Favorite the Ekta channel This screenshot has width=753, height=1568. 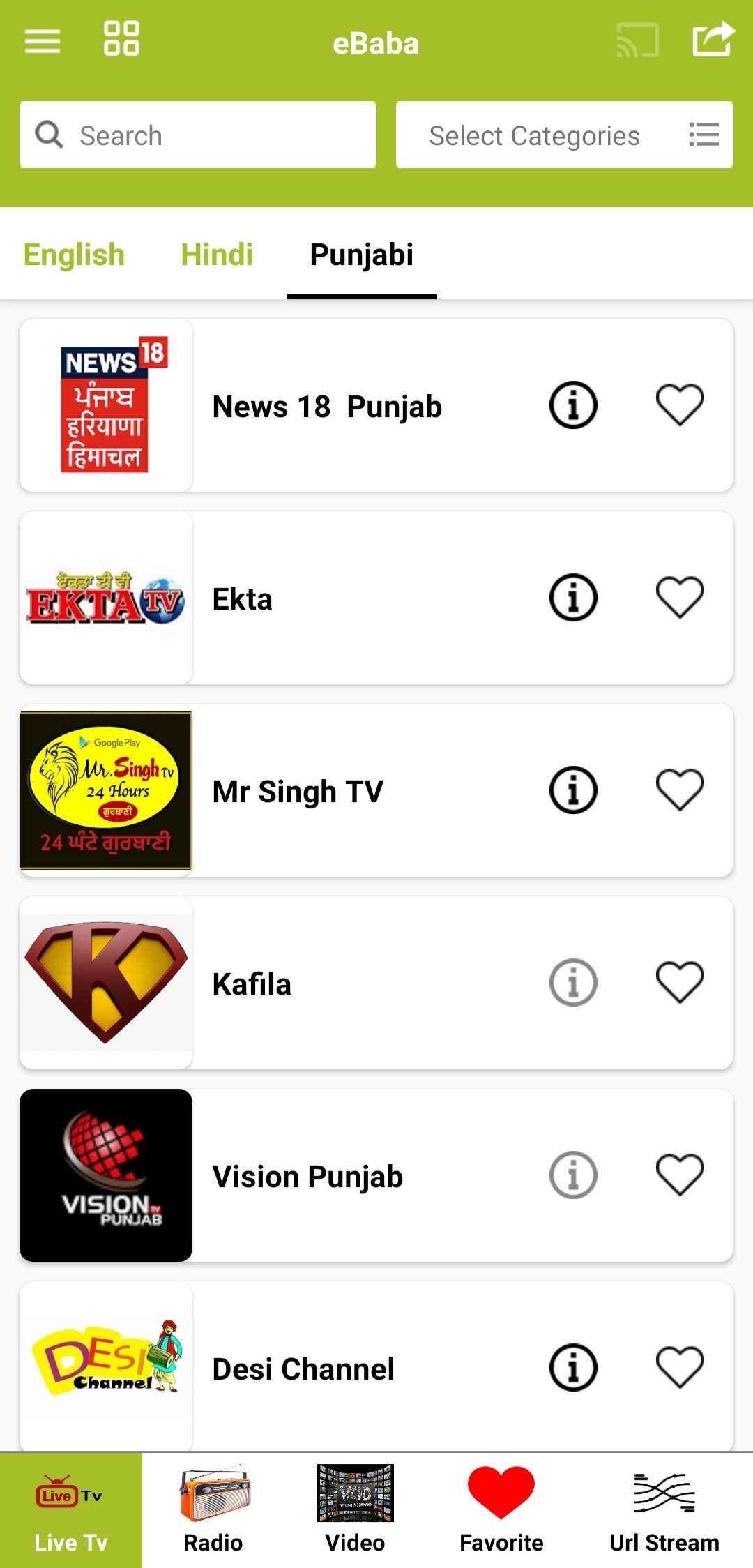[x=680, y=598]
